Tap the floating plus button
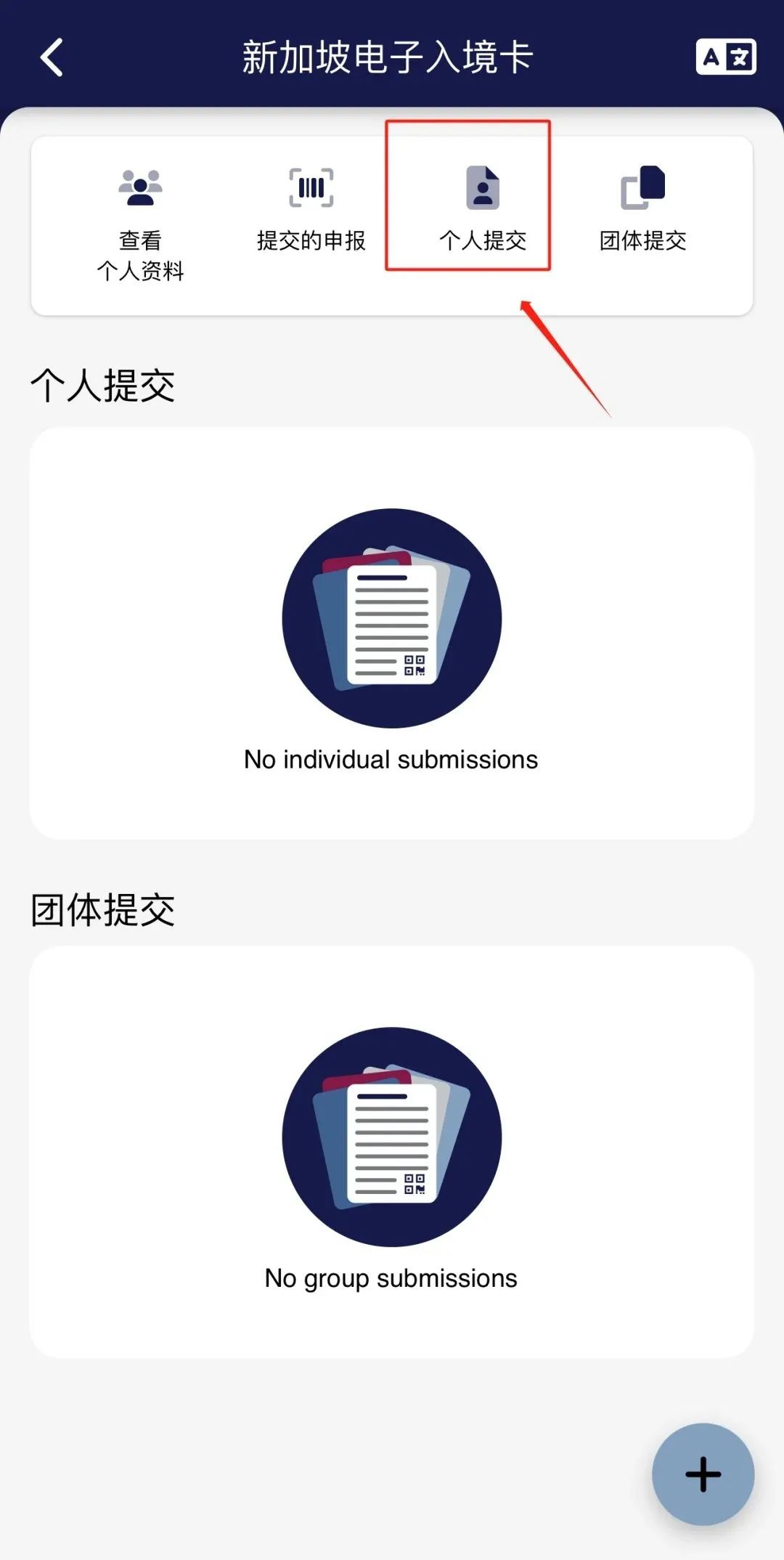784x1560 pixels. tap(703, 1474)
